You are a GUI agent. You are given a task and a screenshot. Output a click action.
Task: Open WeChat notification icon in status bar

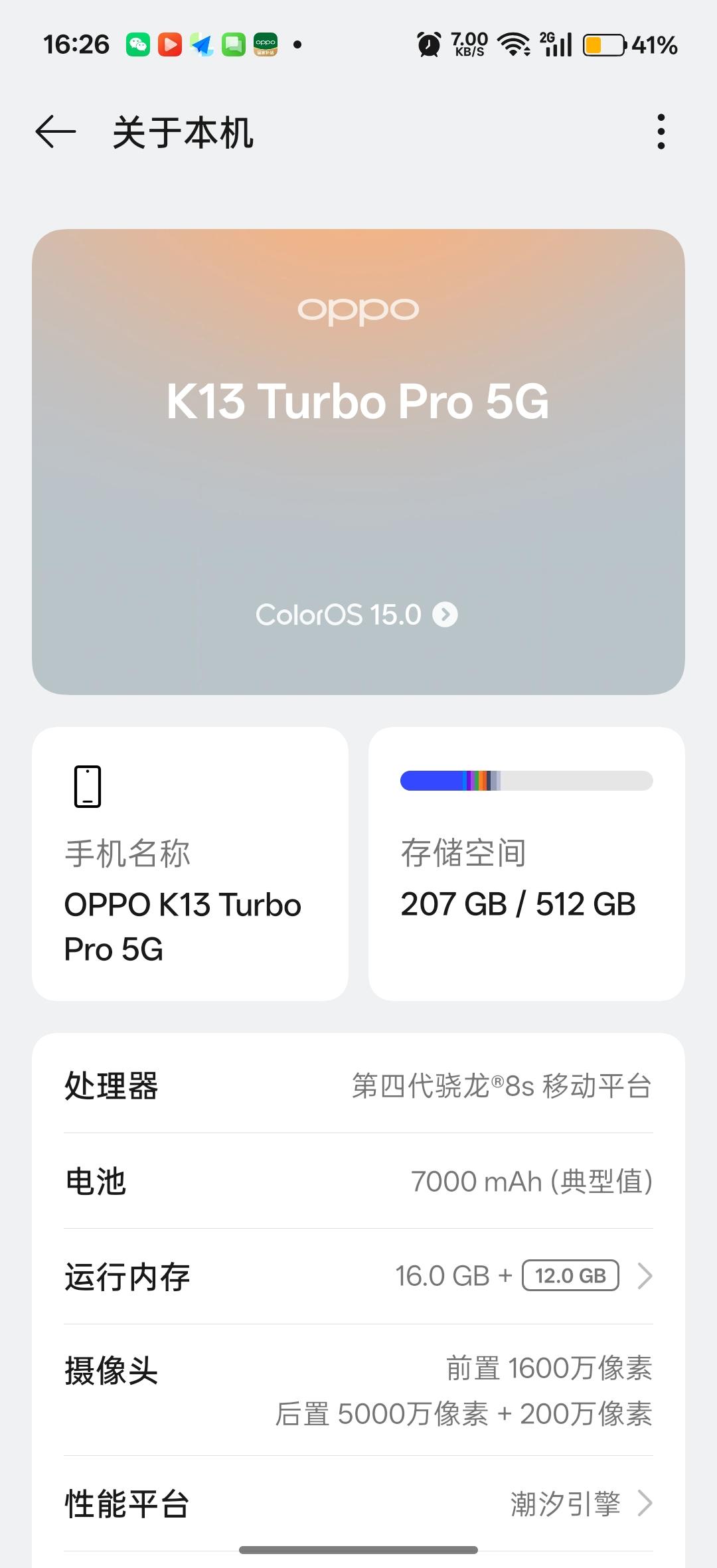tap(137, 45)
